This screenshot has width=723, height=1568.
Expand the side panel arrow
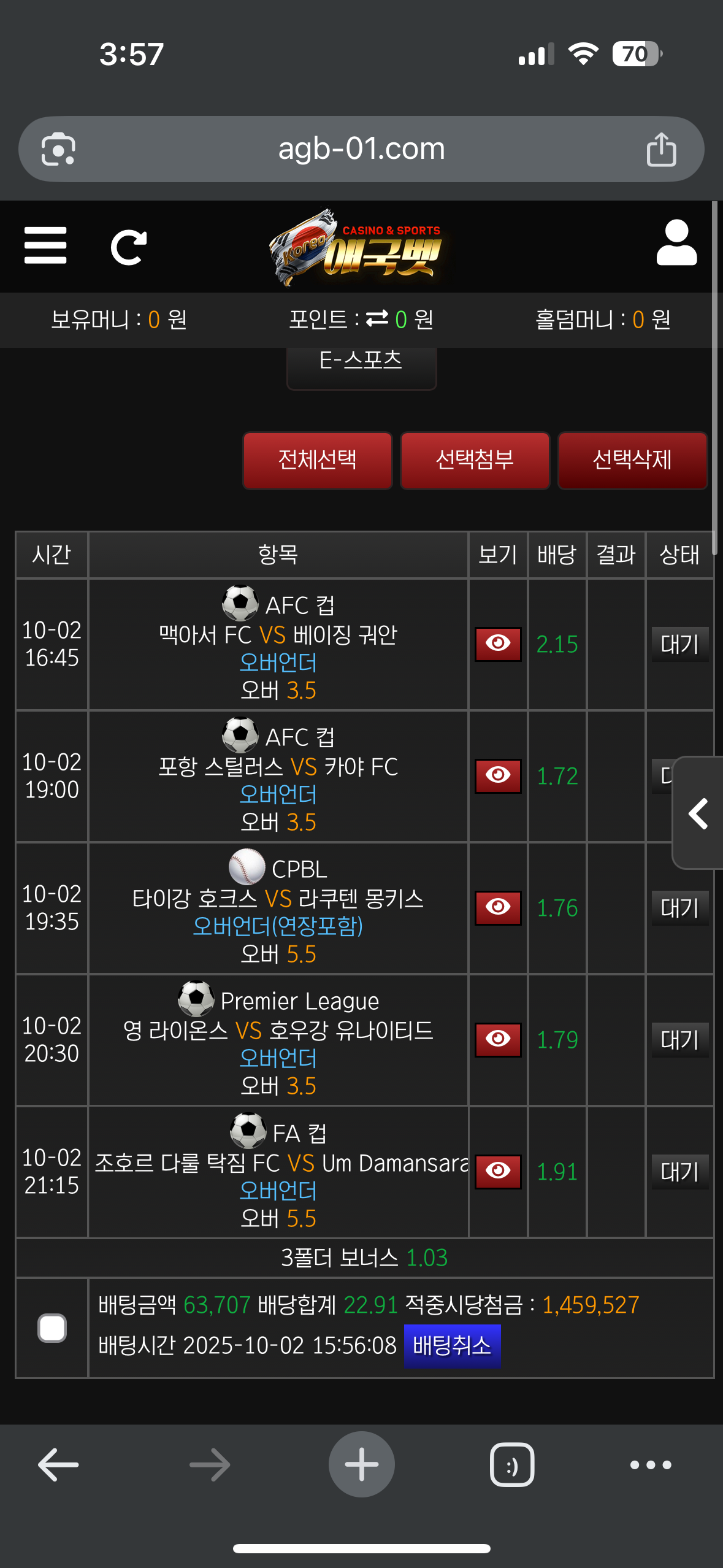tap(698, 813)
